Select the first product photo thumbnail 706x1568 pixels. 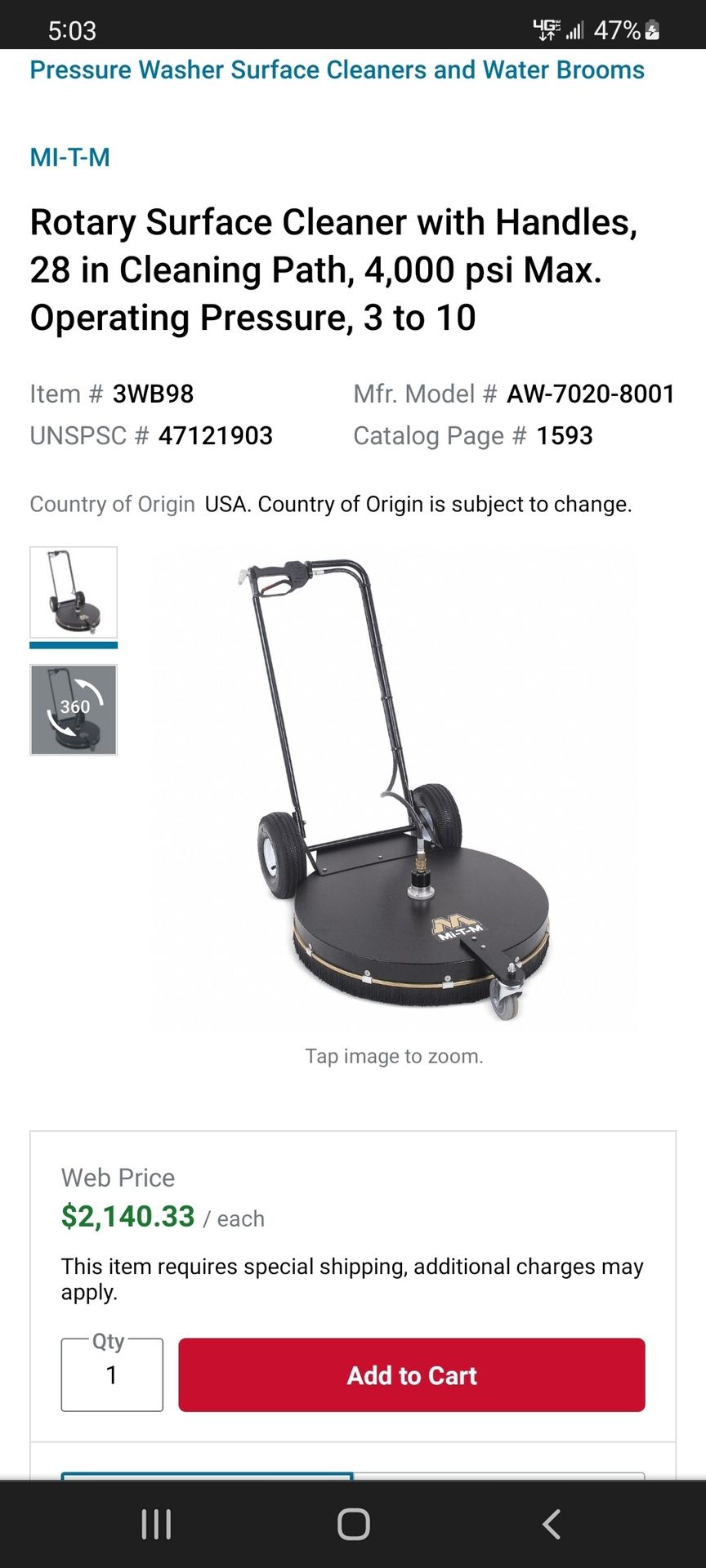click(74, 592)
